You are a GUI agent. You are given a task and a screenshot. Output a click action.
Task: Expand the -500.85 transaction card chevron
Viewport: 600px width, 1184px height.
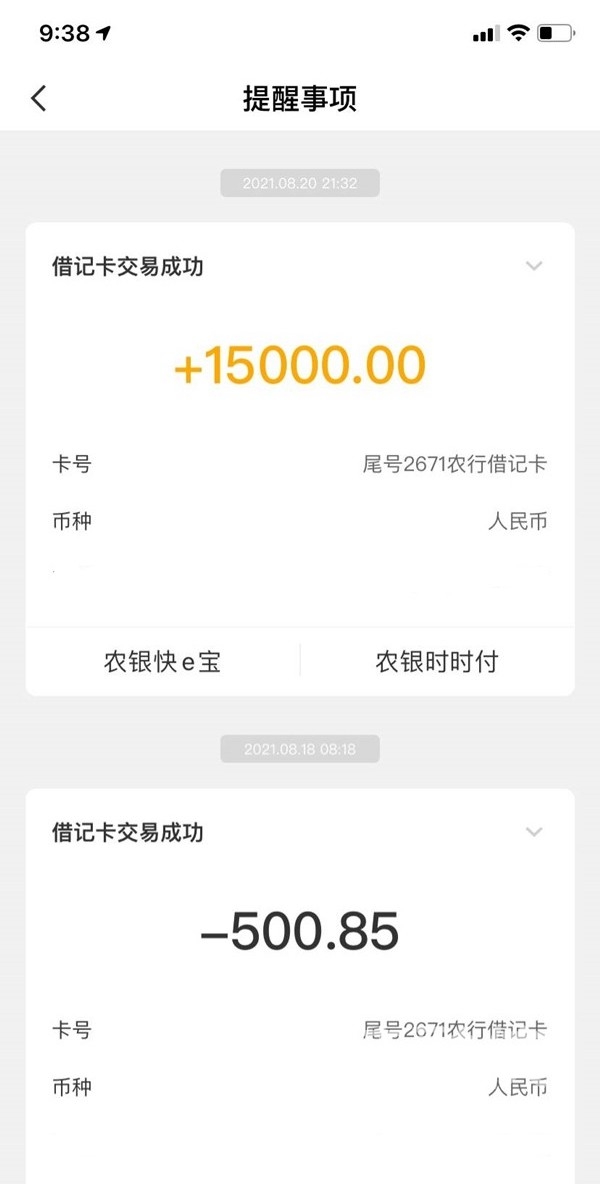point(534,832)
